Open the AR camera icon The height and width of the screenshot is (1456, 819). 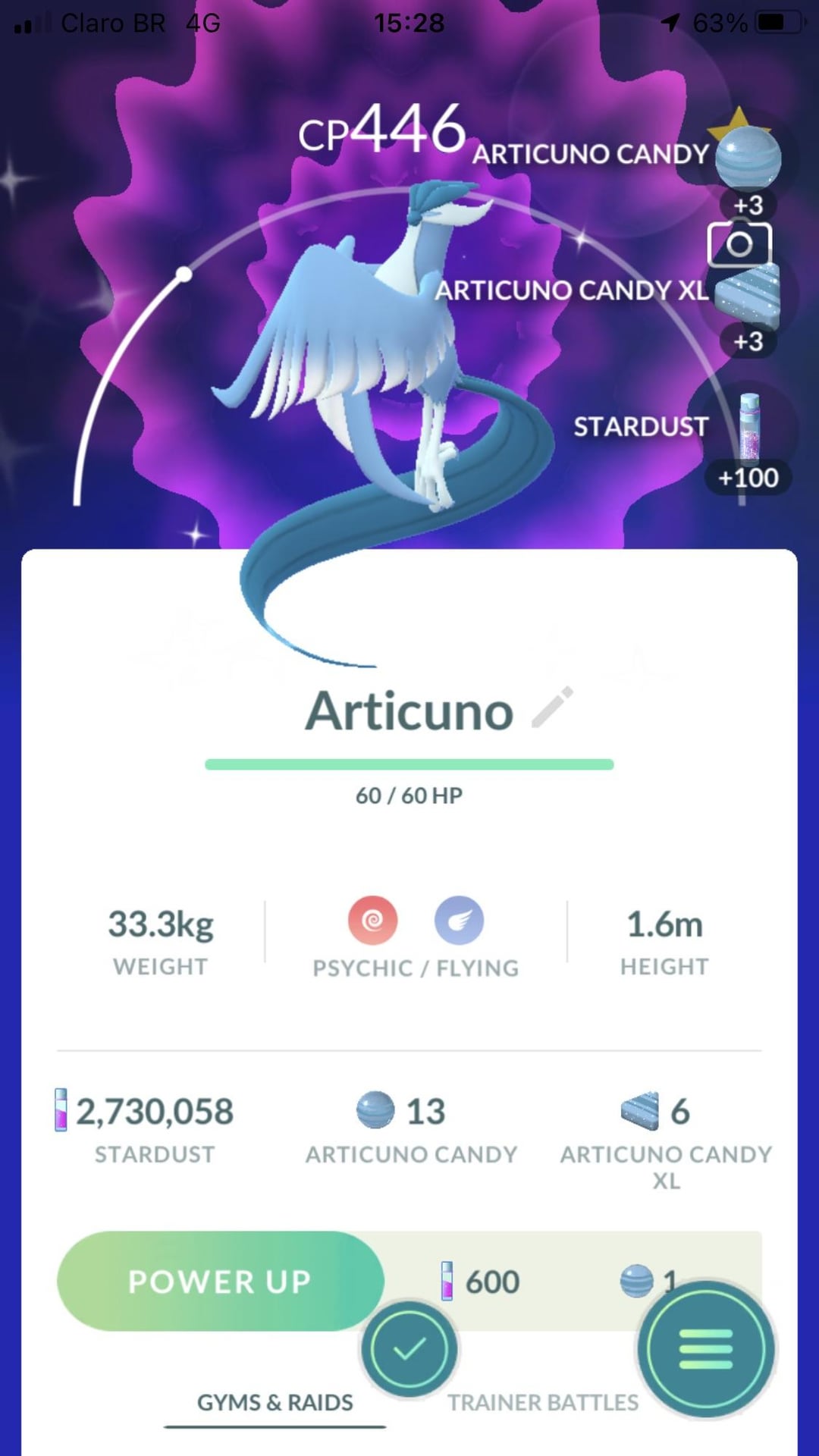(739, 243)
